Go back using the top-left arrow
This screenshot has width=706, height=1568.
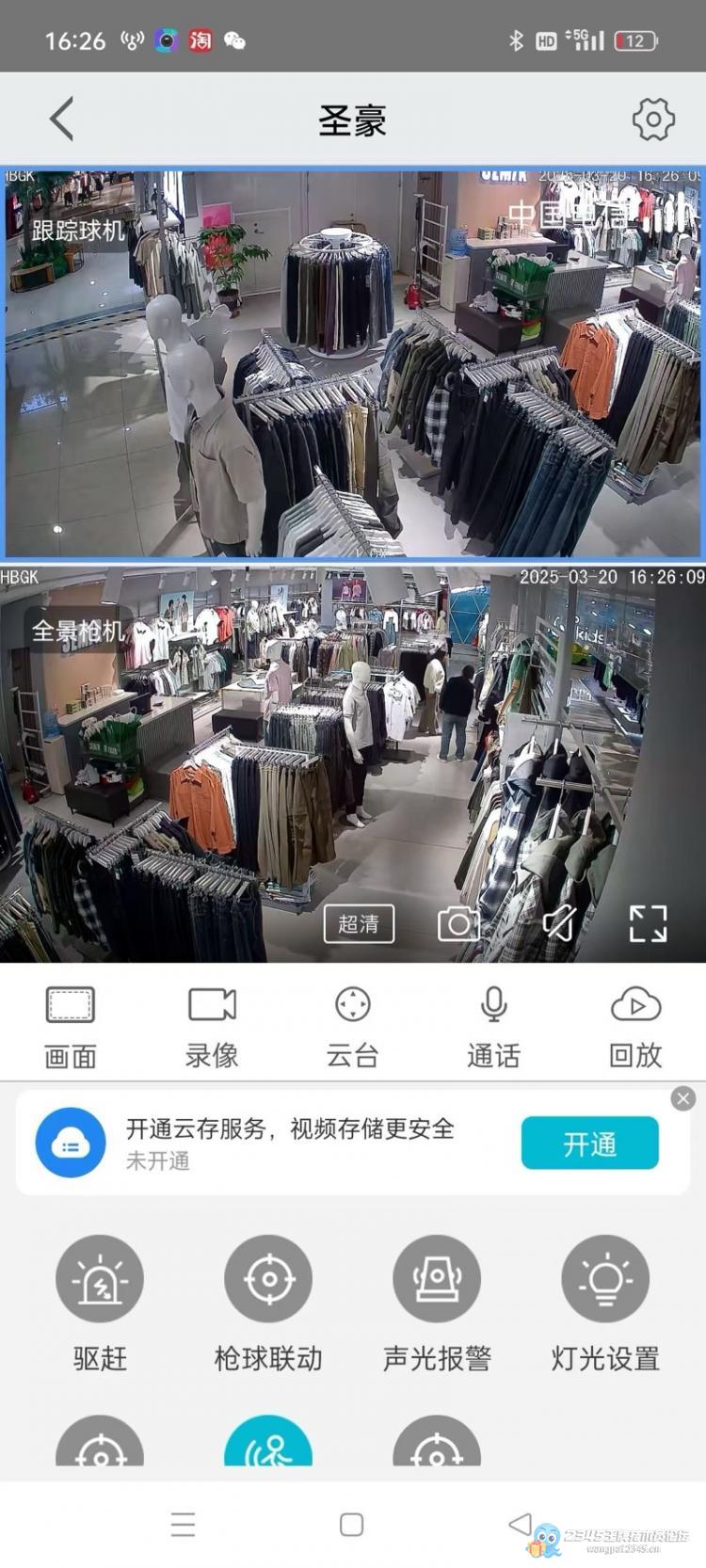coord(62,120)
